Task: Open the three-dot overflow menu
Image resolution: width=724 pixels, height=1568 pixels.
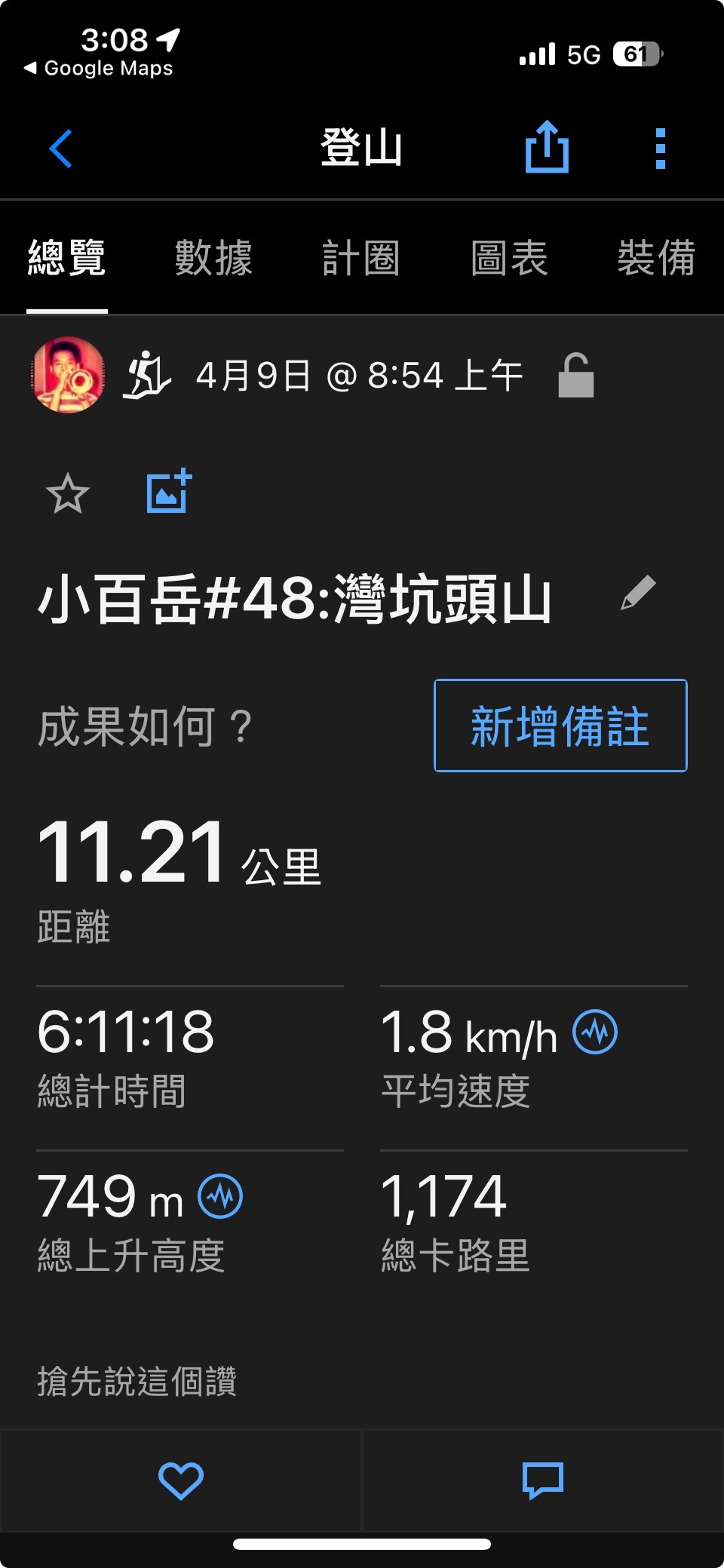Action: [661, 149]
